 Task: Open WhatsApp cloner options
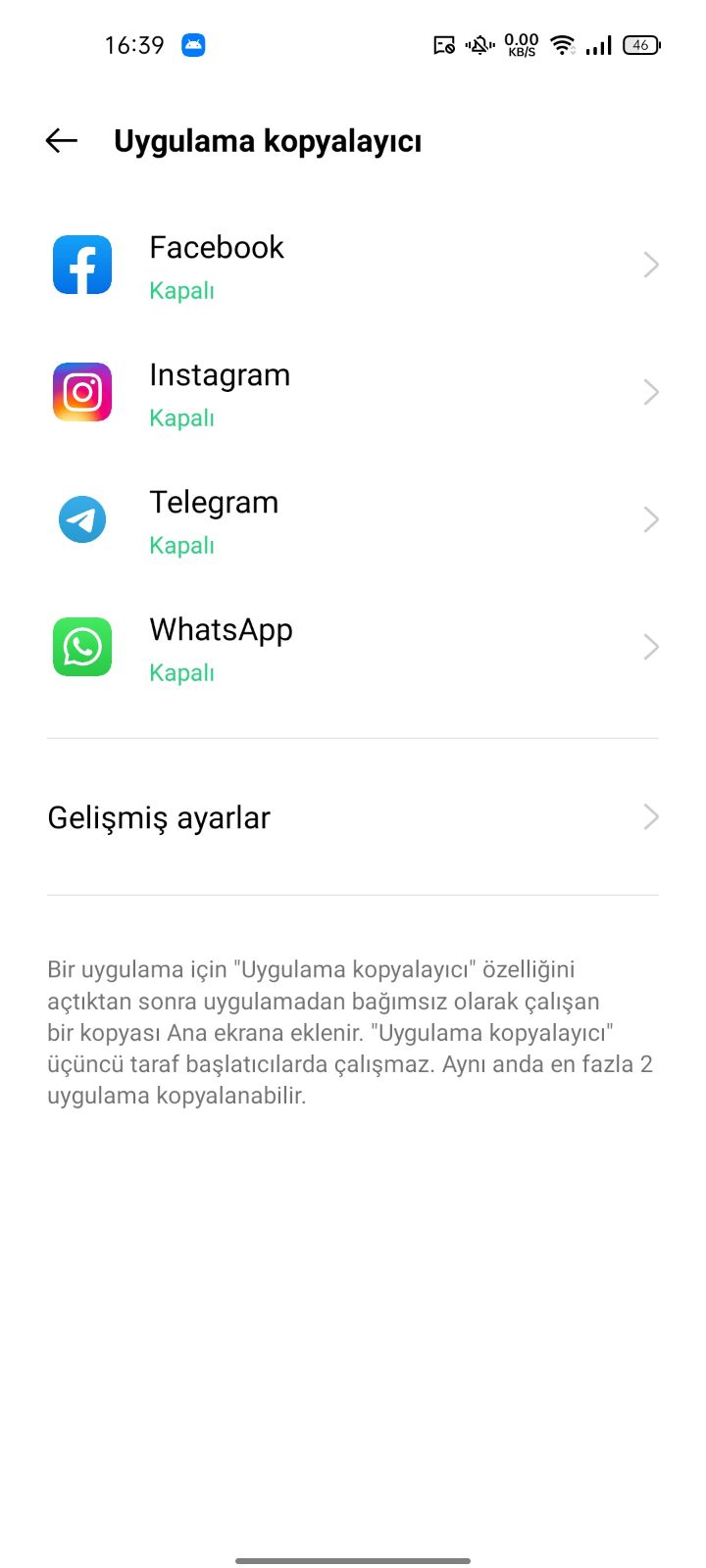click(x=353, y=647)
